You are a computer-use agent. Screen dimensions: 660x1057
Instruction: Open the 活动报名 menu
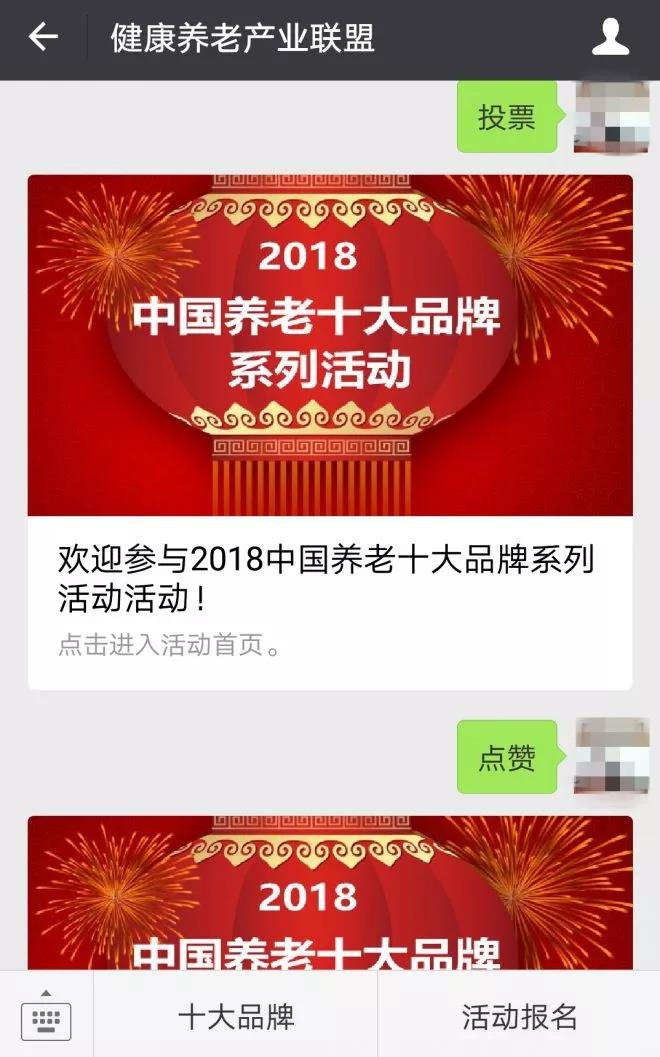click(x=519, y=1017)
